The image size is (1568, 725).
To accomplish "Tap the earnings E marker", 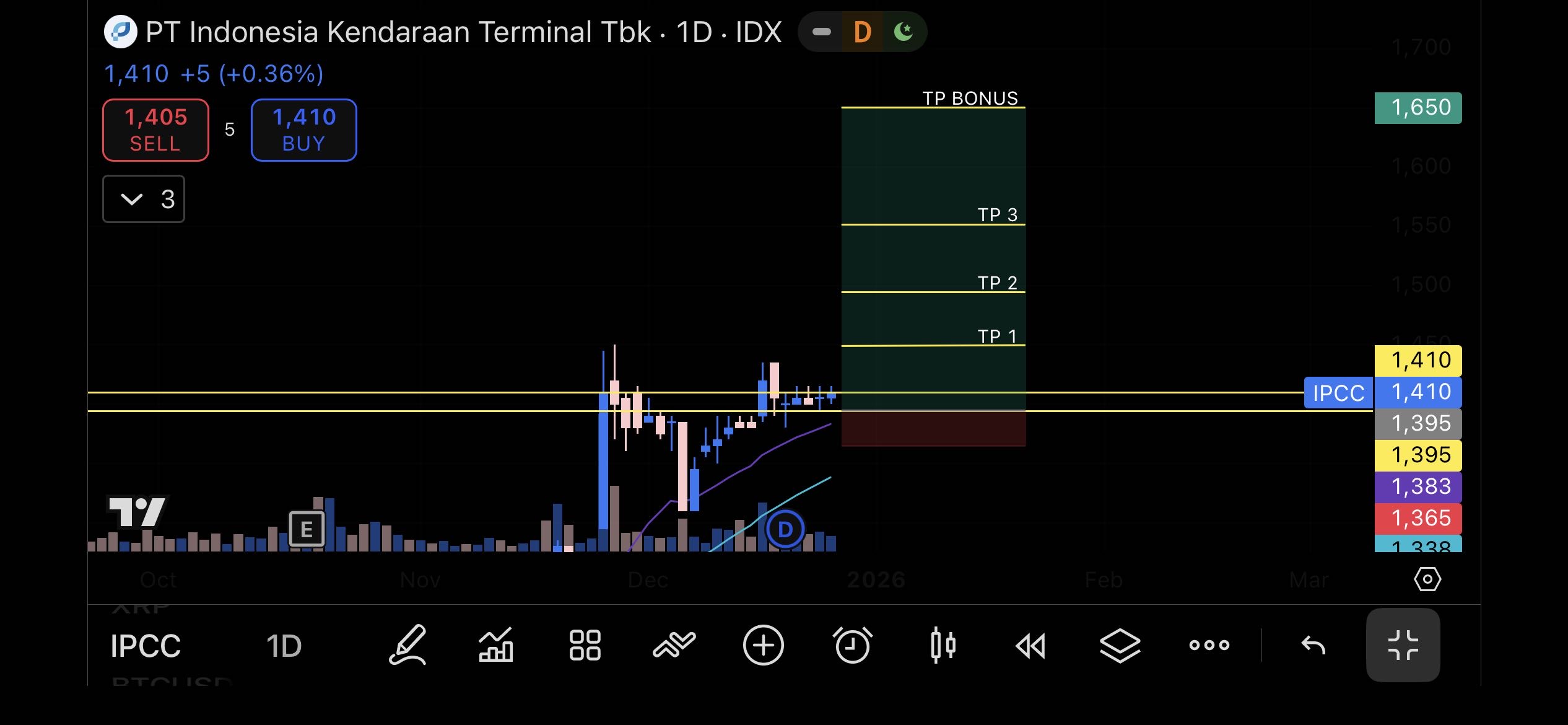I will pos(307,529).
